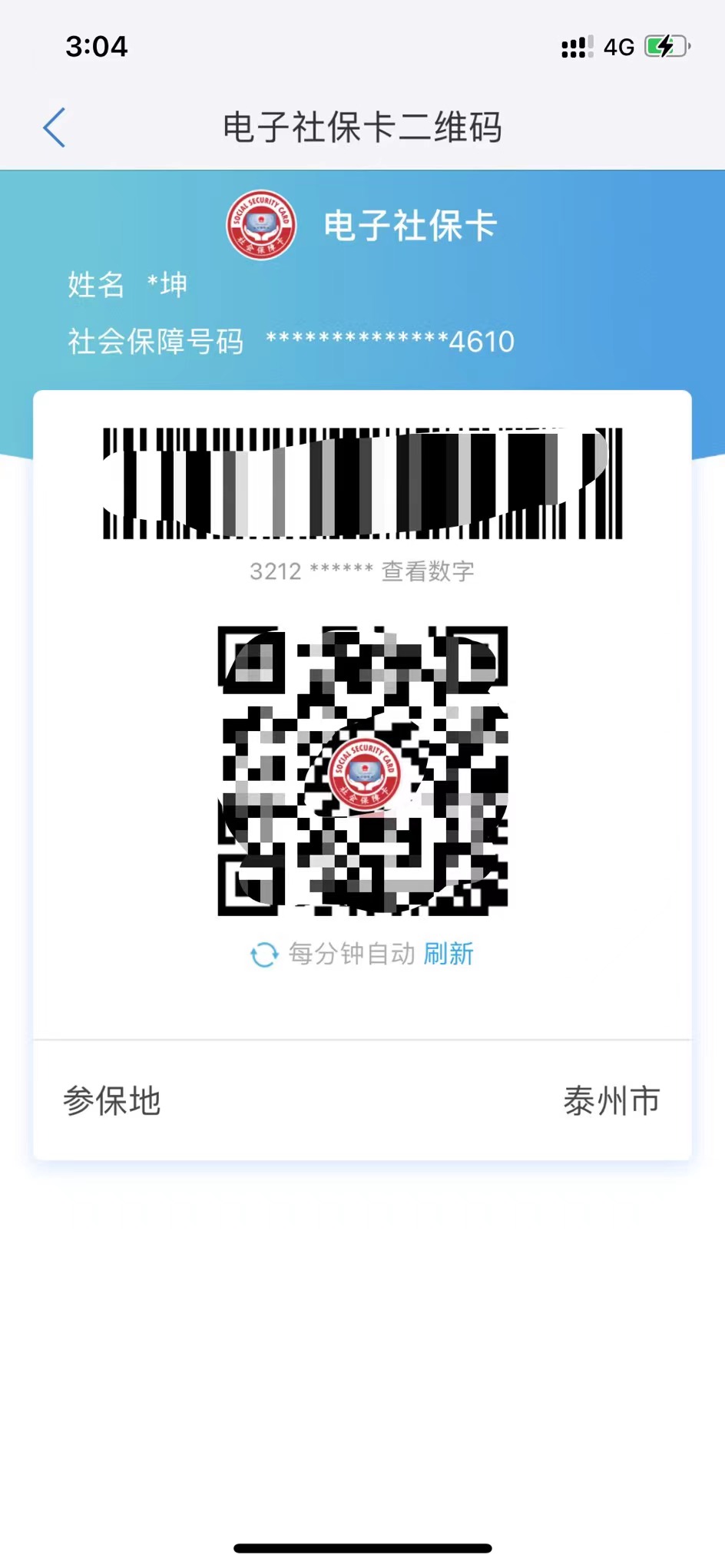
Task: Tap 查看数字 to reveal barcode digits
Action: 428,571
